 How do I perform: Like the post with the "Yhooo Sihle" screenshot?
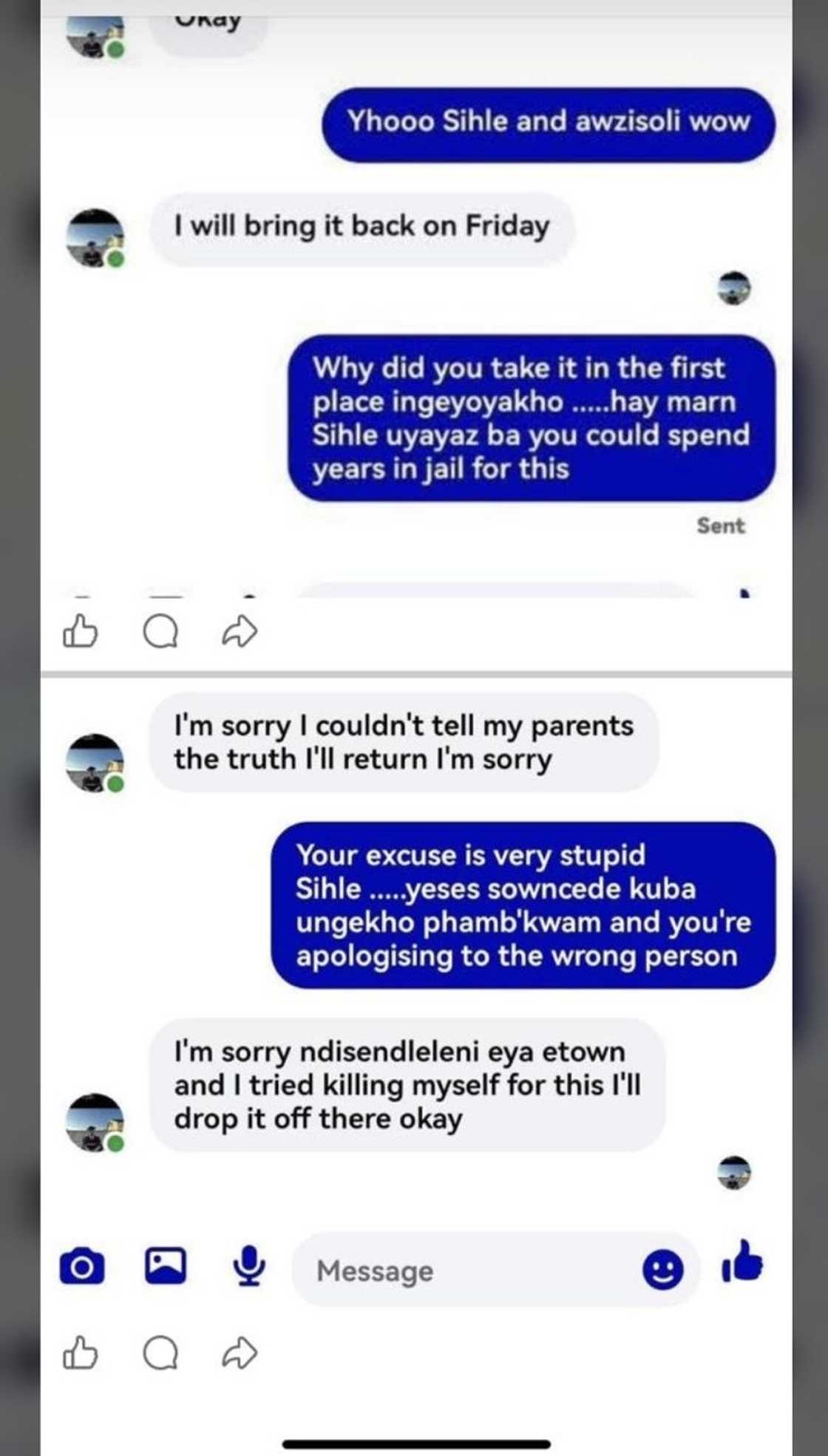(x=80, y=632)
